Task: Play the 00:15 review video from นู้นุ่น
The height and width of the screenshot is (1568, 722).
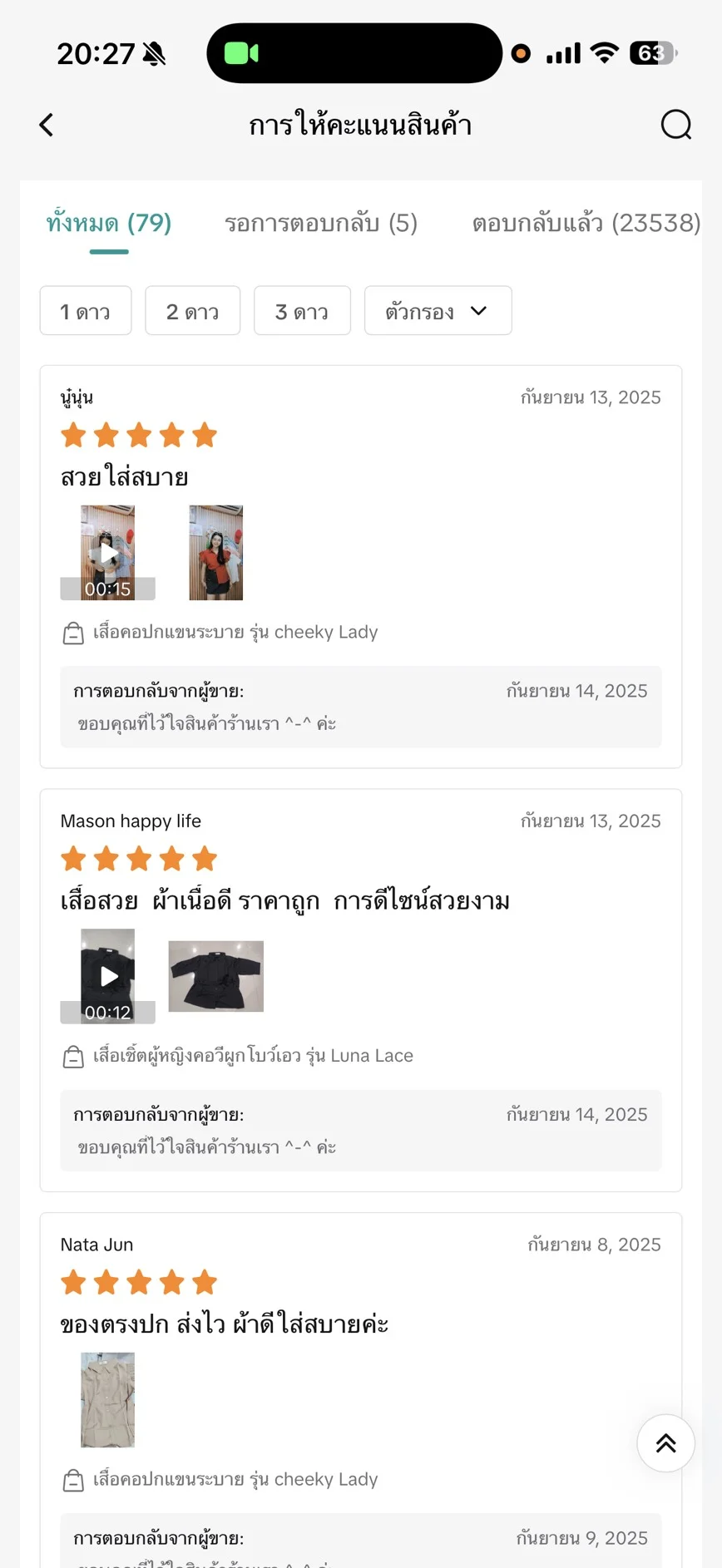Action: coord(107,552)
